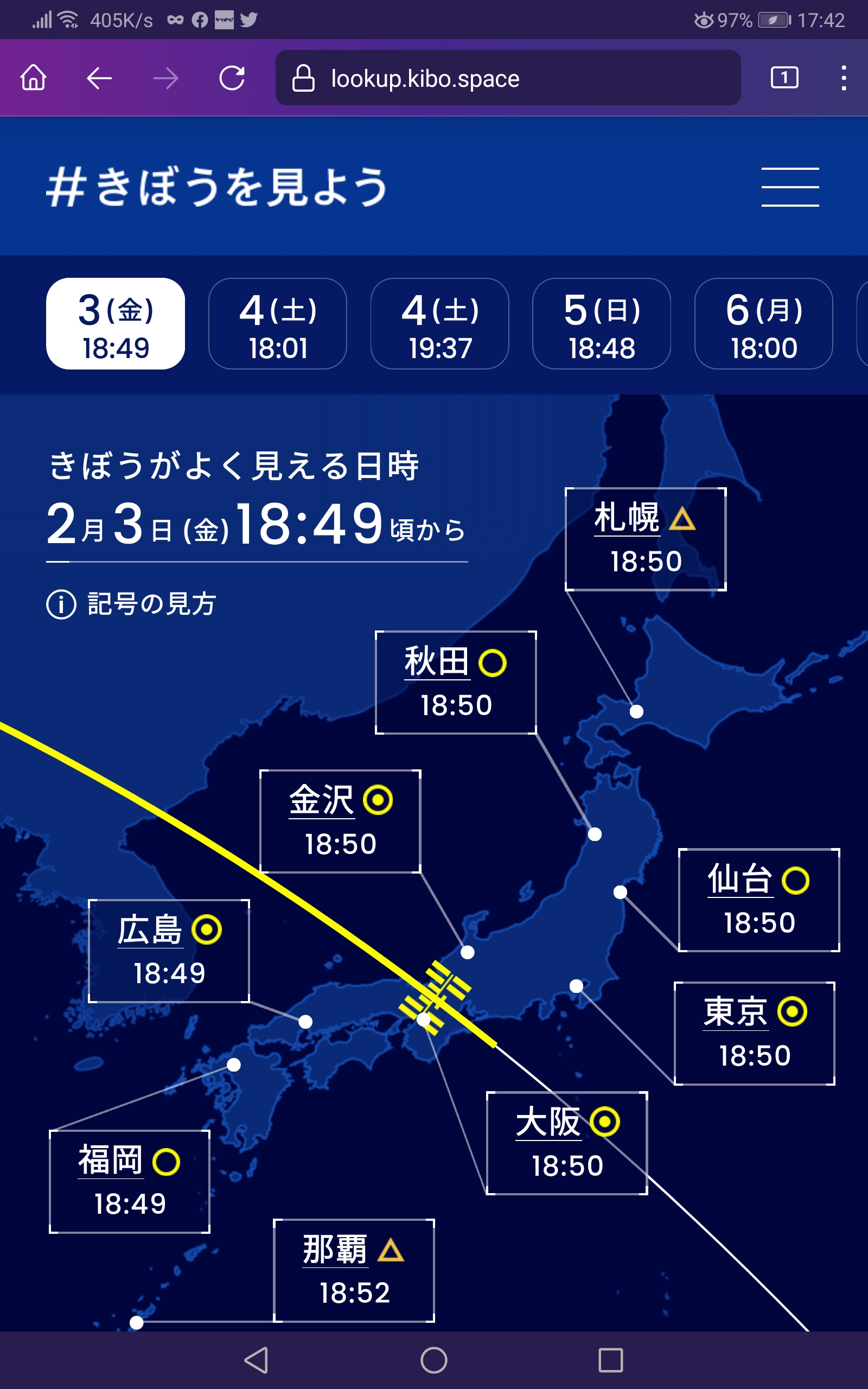The width and height of the screenshot is (868, 1389).
Task: Go back using the browser back arrow
Action: pyautogui.click(x=99, y=78)
